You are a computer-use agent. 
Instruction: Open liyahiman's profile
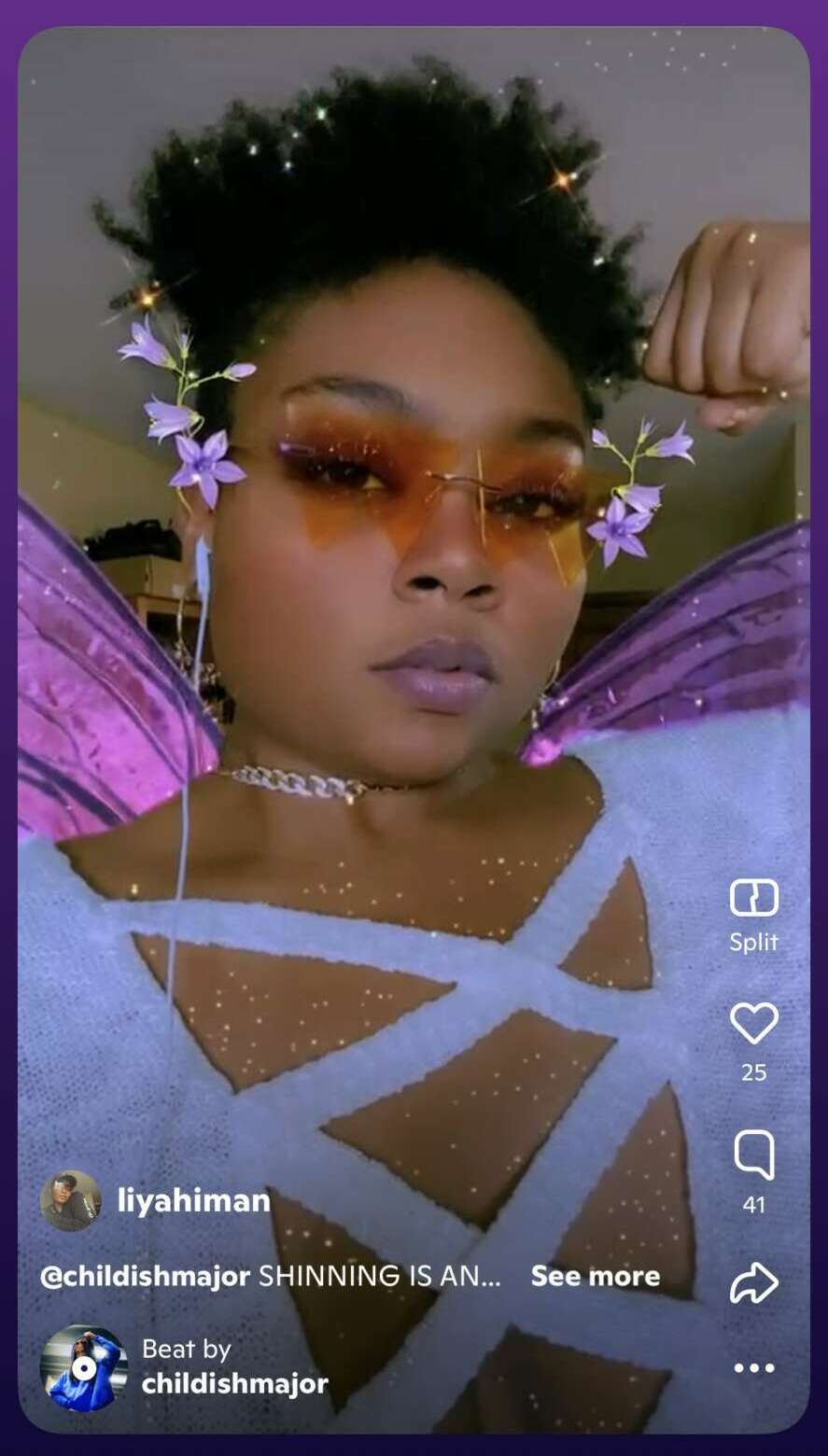click(x=192, y=1200)
